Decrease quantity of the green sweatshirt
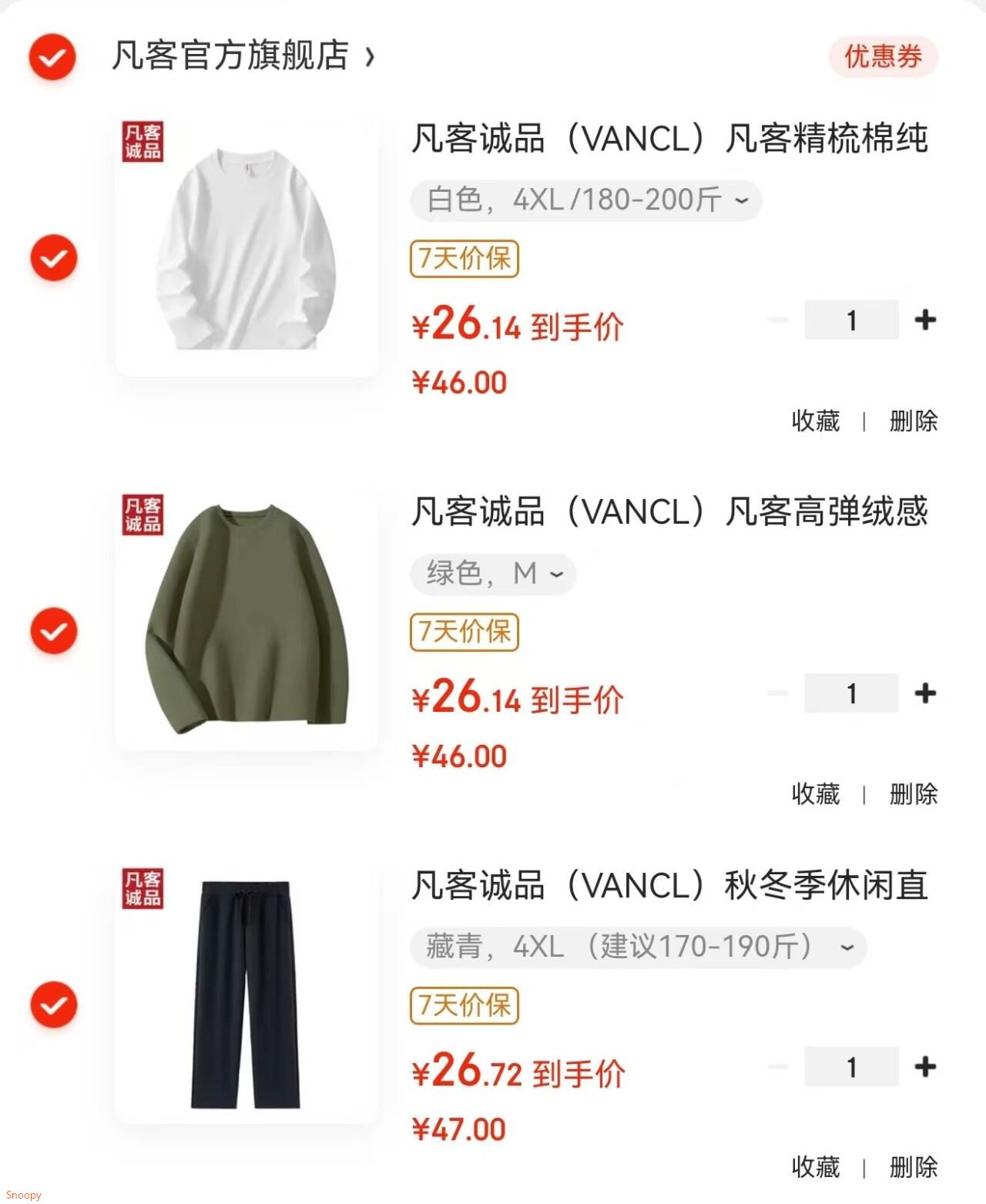This screenshot has width=986, height=1204. click(x=777, y=693)
